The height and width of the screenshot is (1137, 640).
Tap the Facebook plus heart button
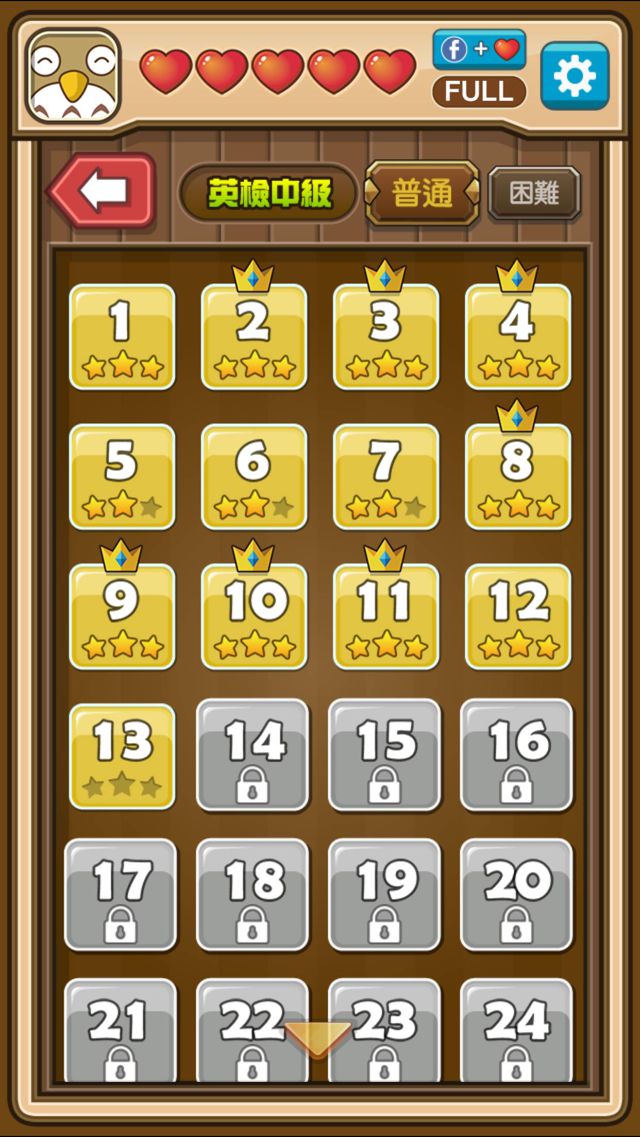click(x=479, y=49)
